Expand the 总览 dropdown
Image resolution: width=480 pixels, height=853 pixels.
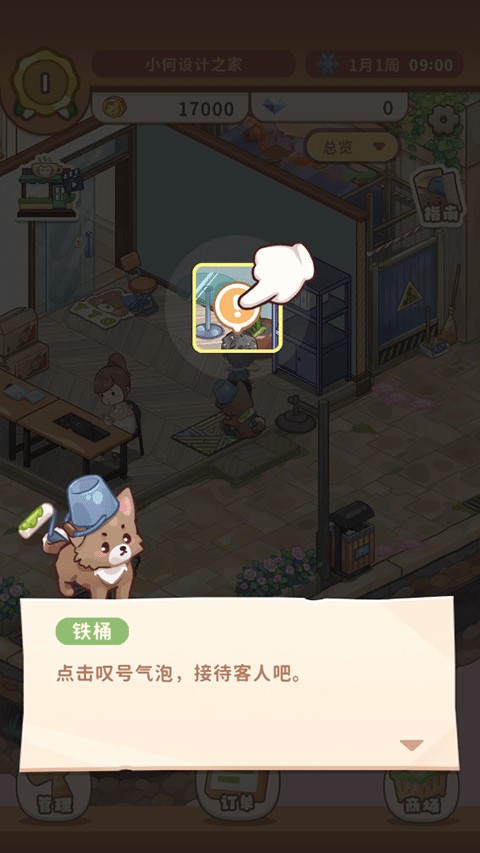click(352, 147)
